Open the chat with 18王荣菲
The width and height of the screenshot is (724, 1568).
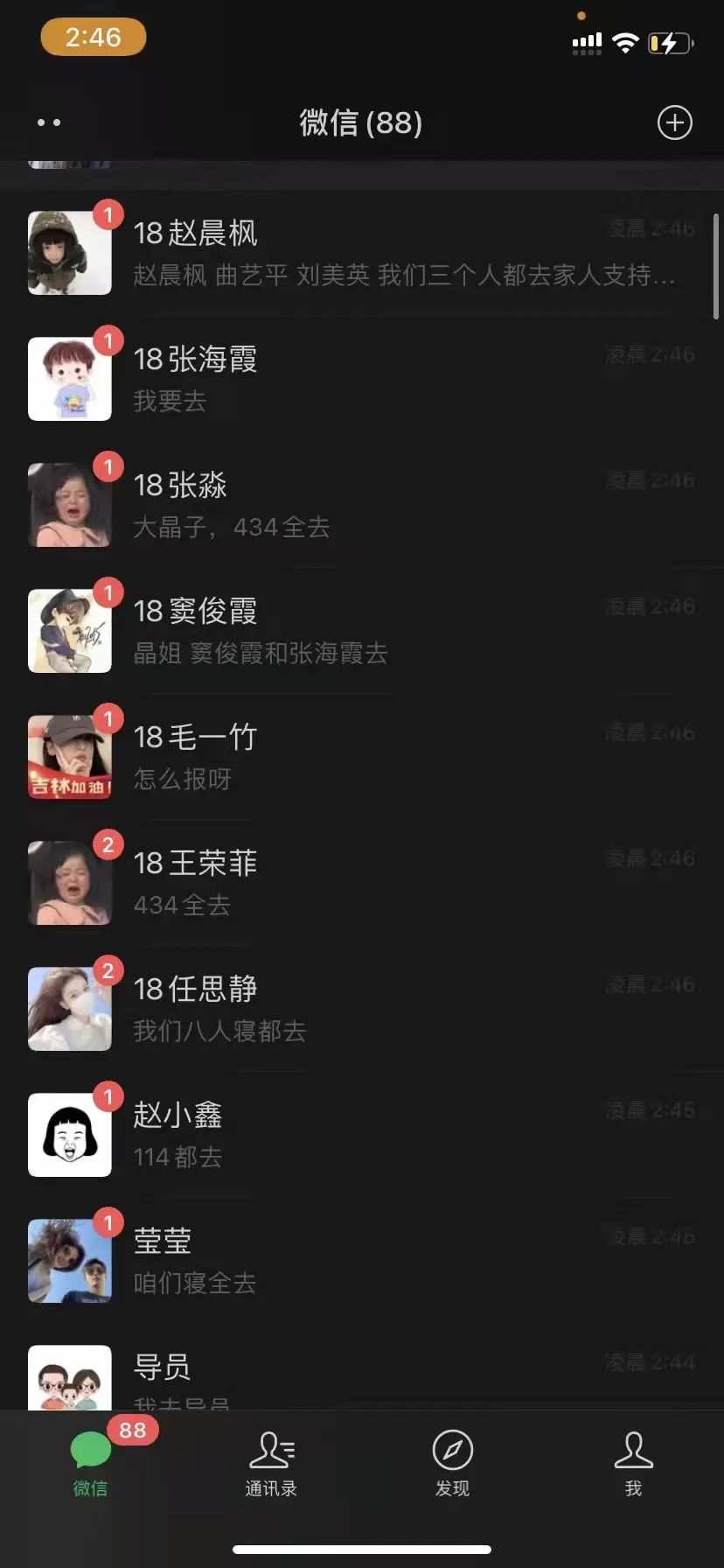(362, 883)
